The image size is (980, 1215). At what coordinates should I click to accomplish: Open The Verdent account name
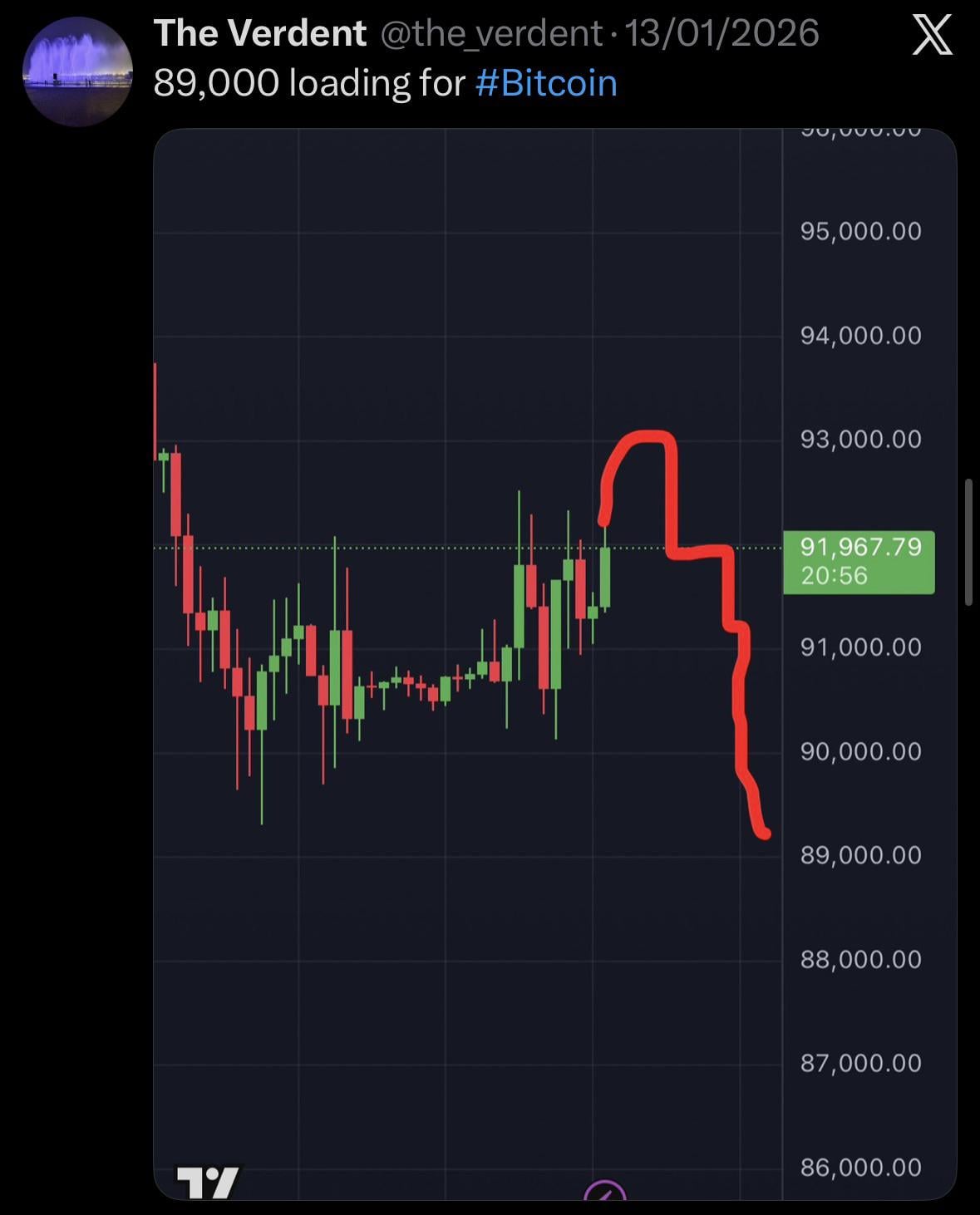[259, 33]
